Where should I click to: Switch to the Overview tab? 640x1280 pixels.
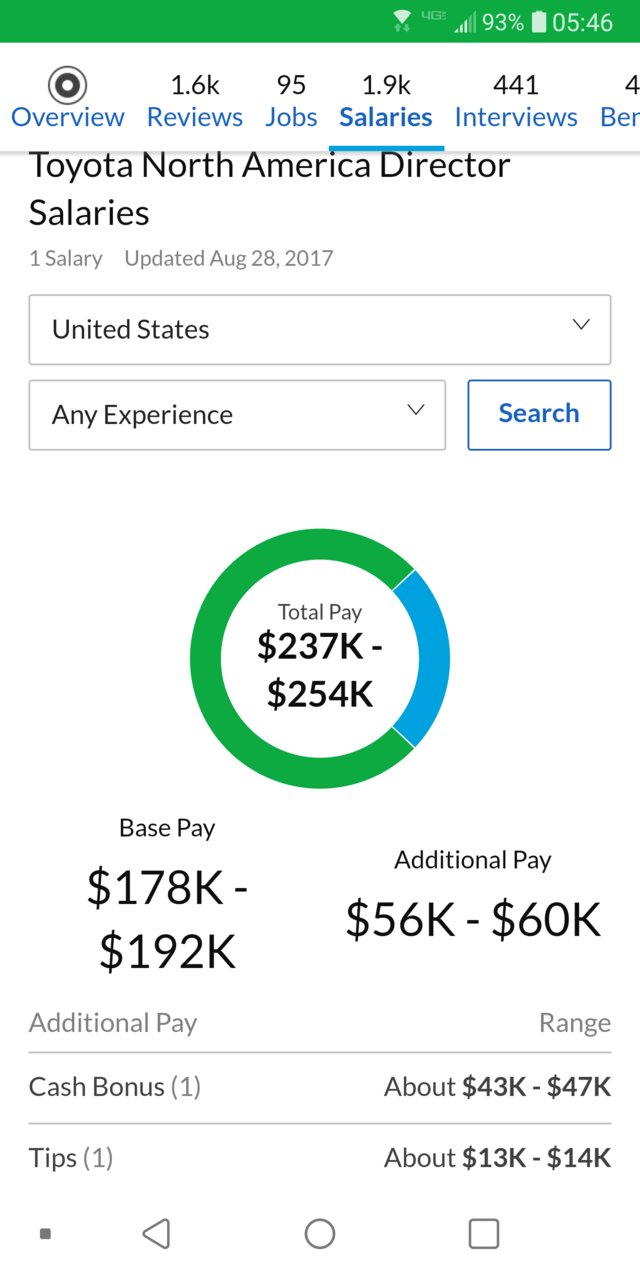click(67, 101)
